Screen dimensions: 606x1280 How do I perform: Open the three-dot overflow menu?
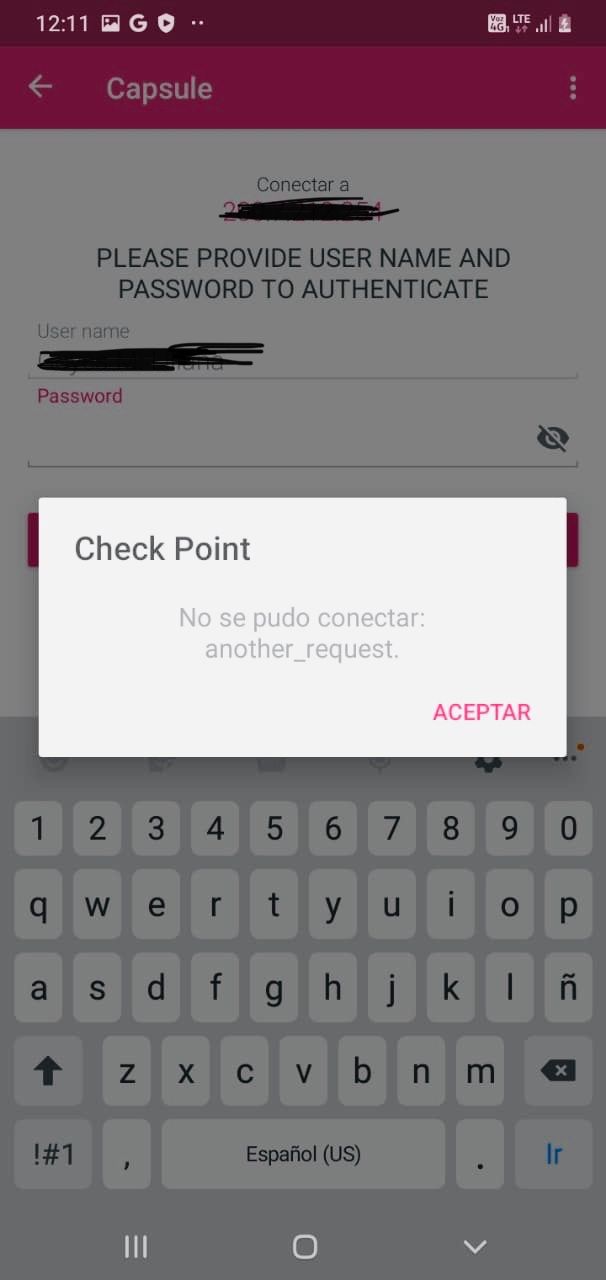coord(572,88)
